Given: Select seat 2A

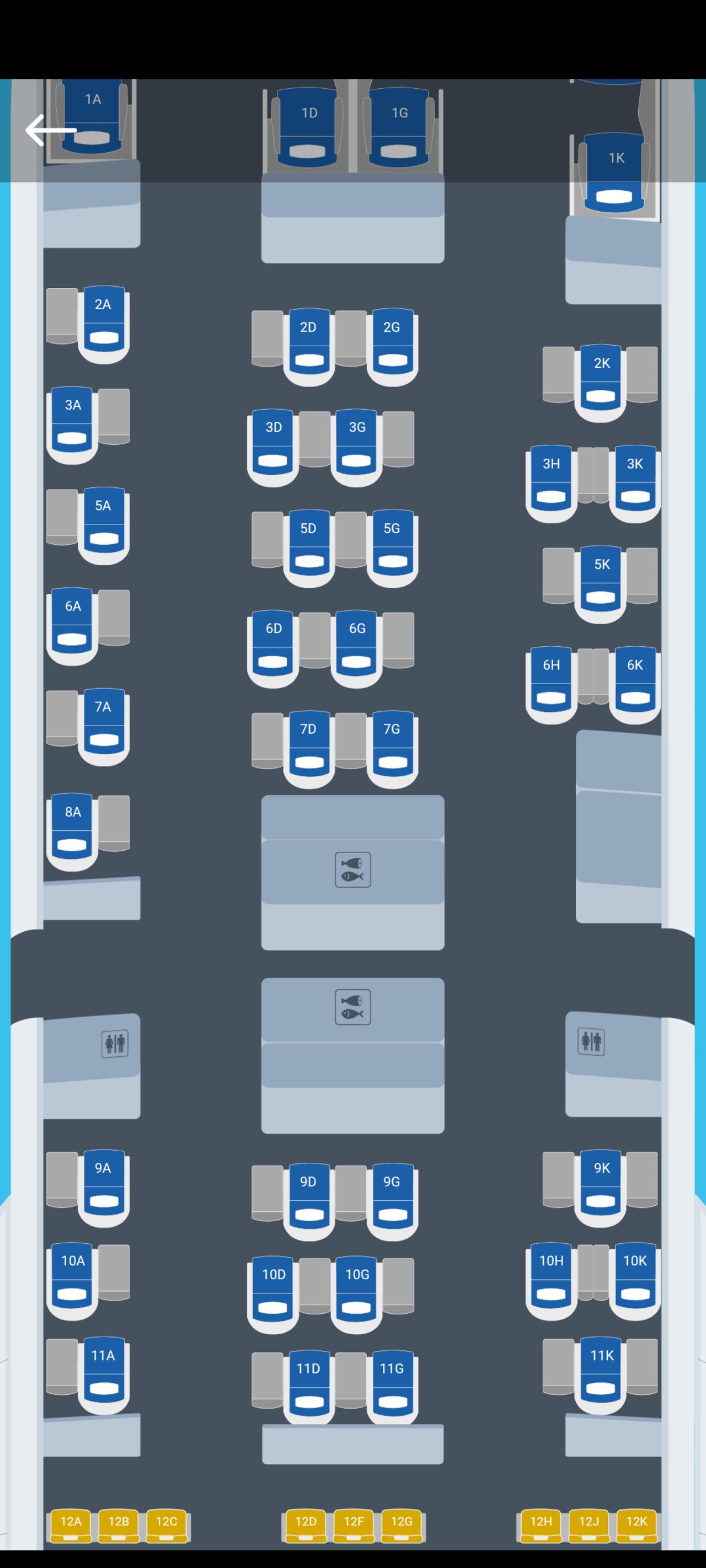Looking at the screenshot, I should (104, 324).
